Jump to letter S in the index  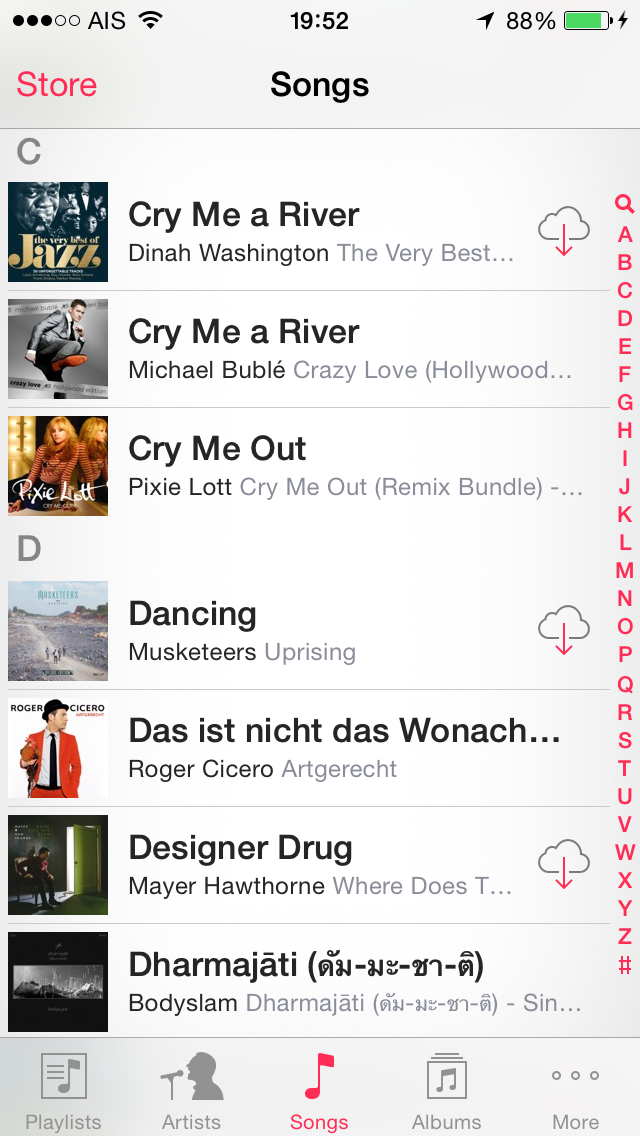click(624, 740)
